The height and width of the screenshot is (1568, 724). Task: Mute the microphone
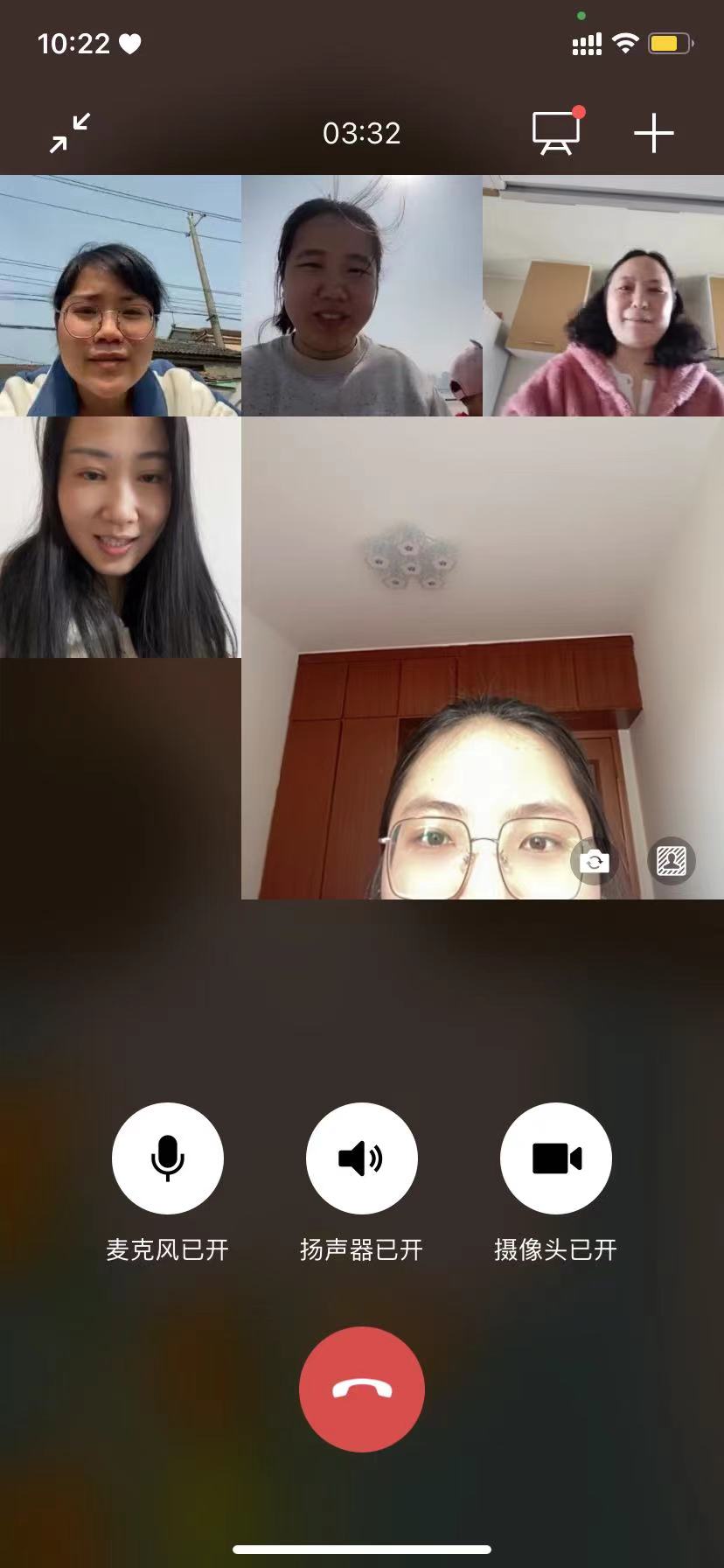[168, 1158]
